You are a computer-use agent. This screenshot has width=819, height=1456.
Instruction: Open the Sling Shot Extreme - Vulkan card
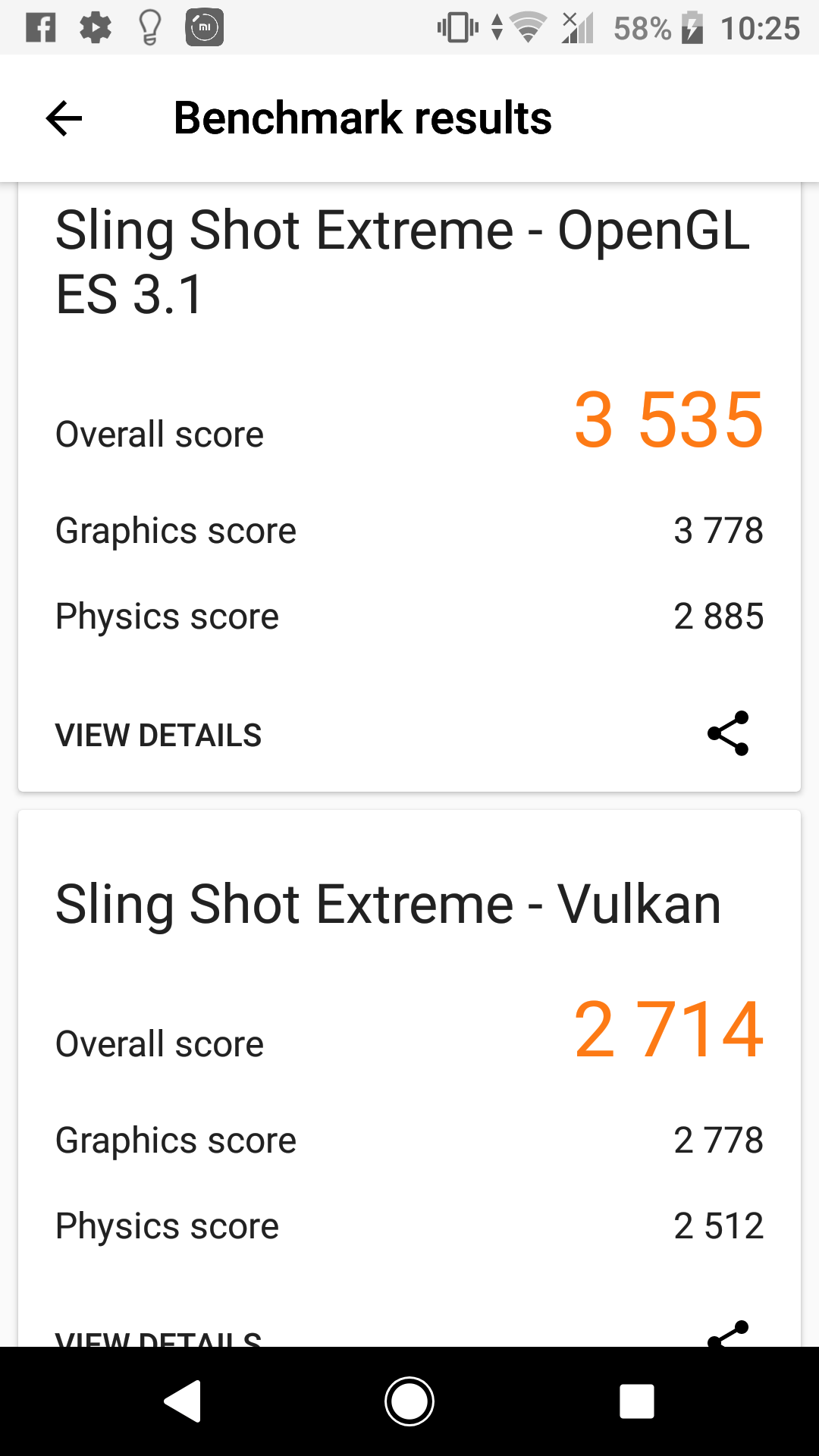point(409,1078)
